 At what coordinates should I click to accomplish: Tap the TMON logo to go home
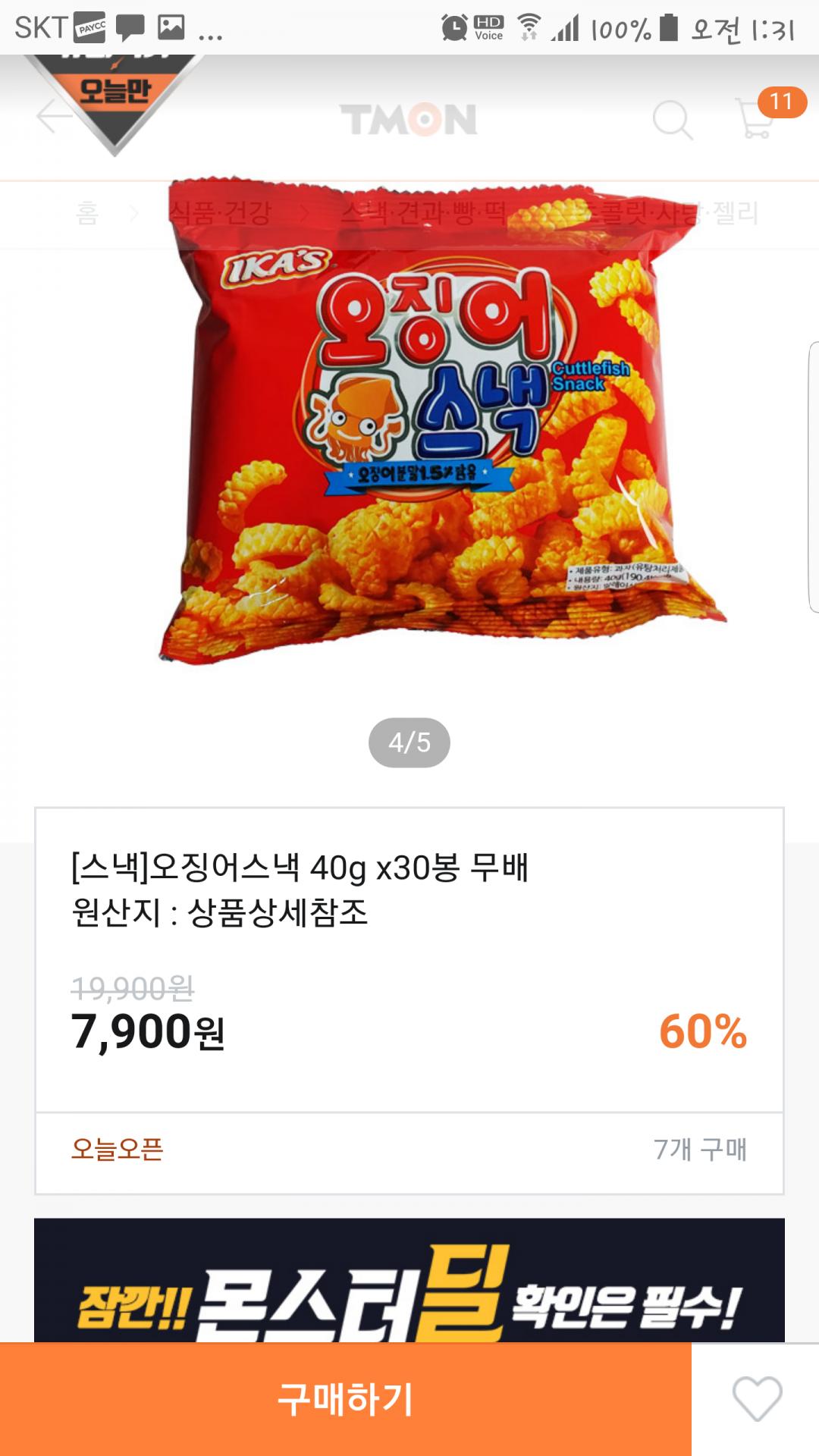tap(409, 120)
